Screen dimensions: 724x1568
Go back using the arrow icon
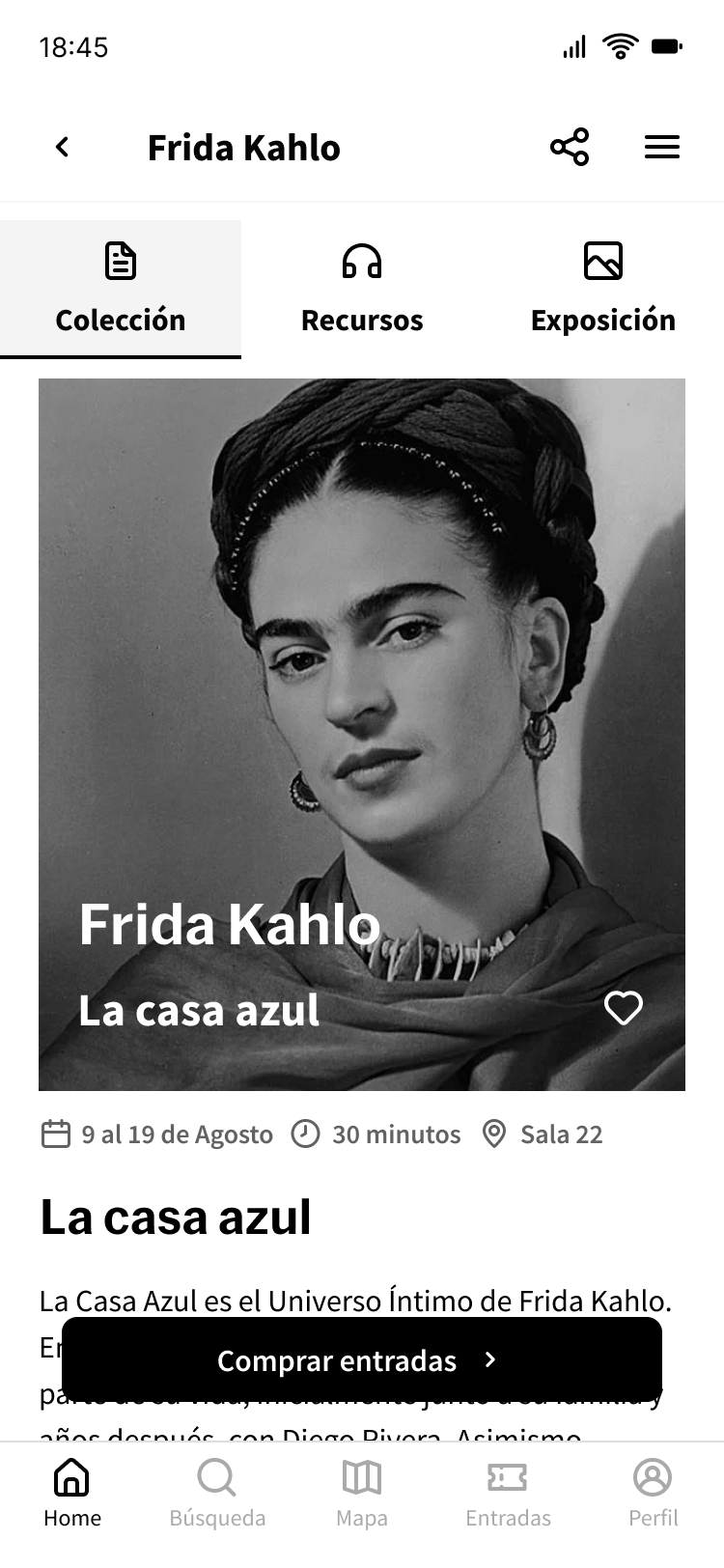[x=63, y=148]
